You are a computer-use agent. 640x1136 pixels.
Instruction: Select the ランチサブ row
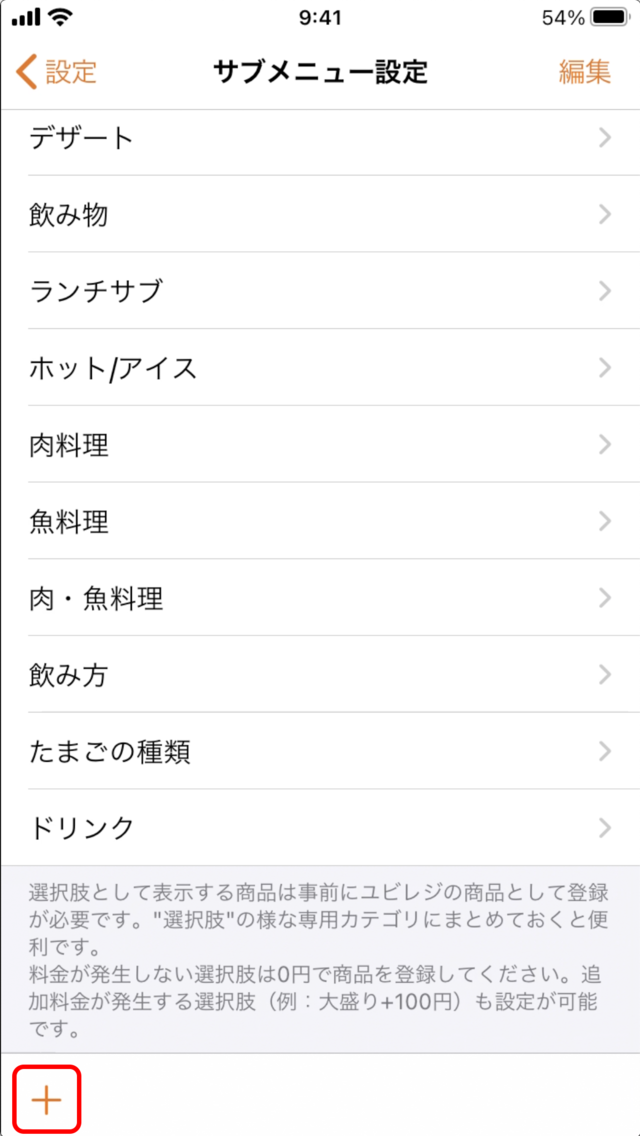click(x=320, y=291)
